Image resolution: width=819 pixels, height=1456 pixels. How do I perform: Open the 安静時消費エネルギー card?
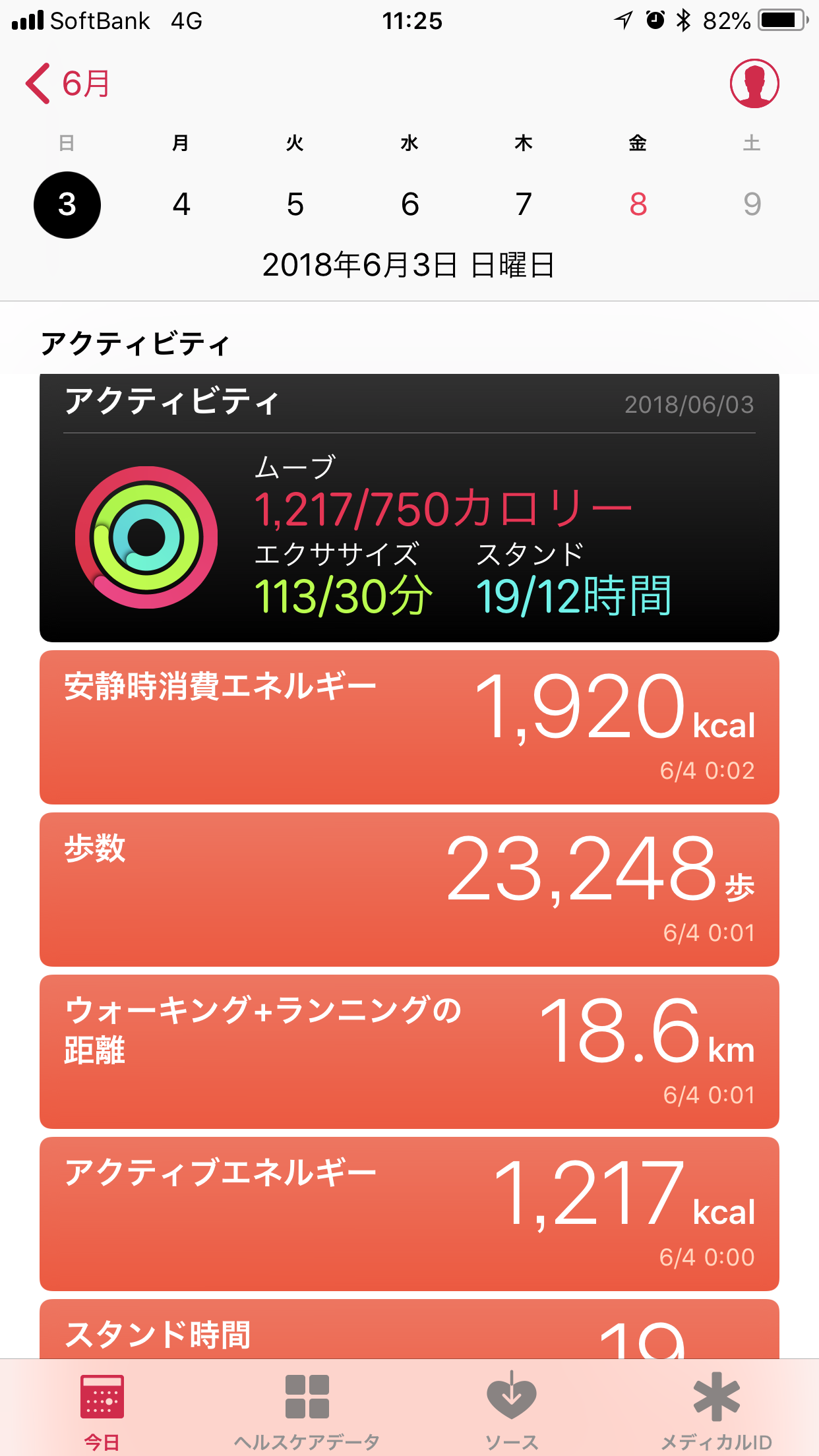click(409, 727)
